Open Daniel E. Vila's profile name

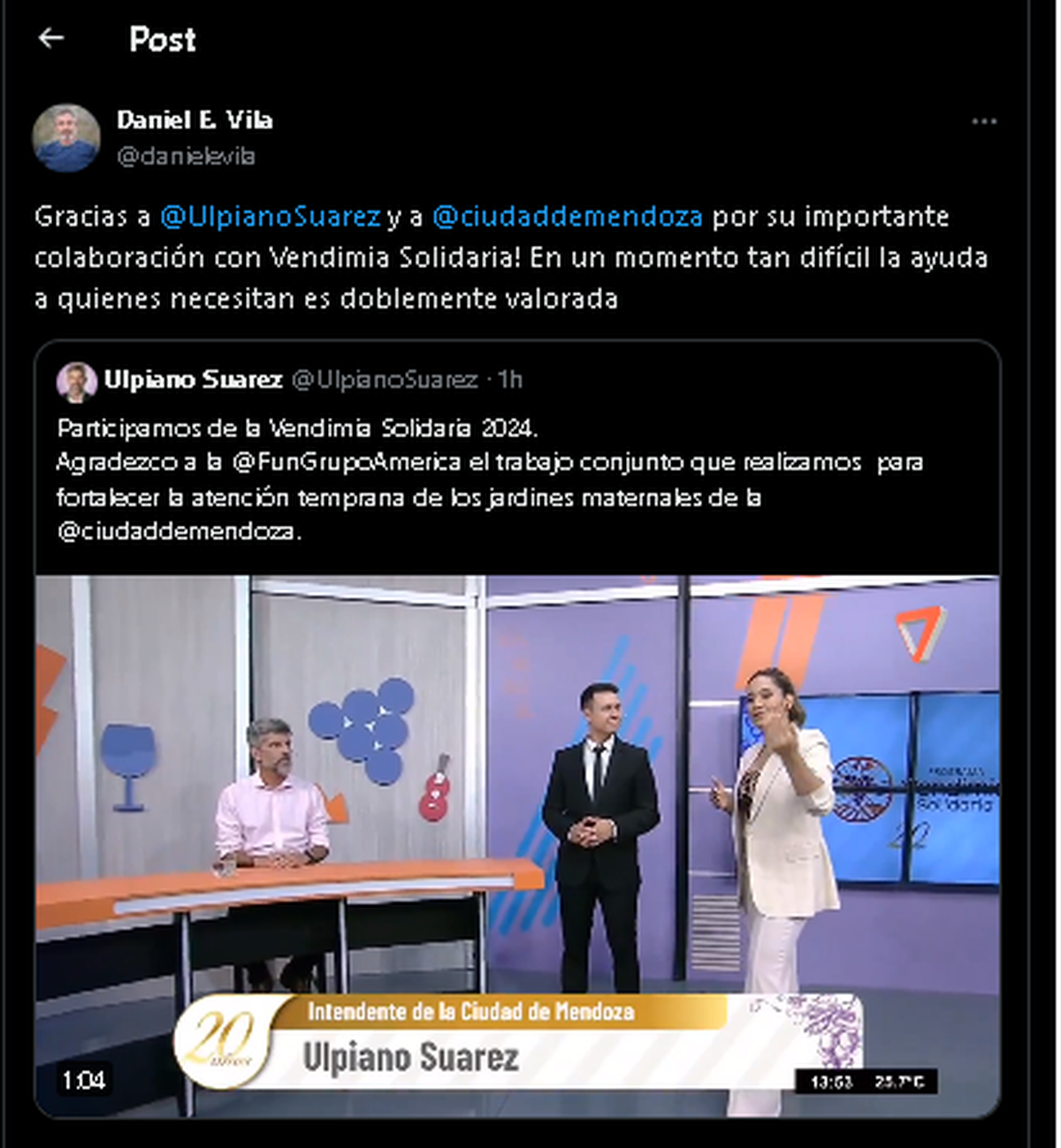click(x=195, y=120)
